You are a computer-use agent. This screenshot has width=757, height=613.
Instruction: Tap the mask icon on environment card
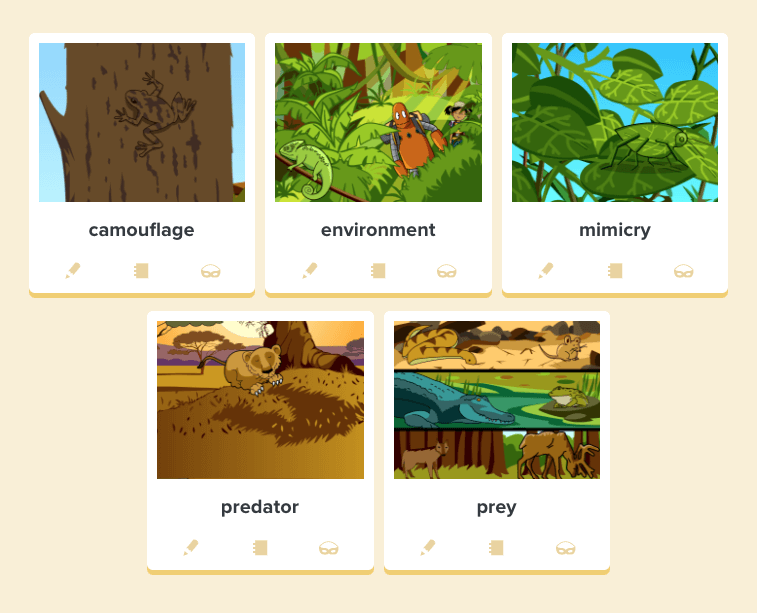(x=447, y=271)
